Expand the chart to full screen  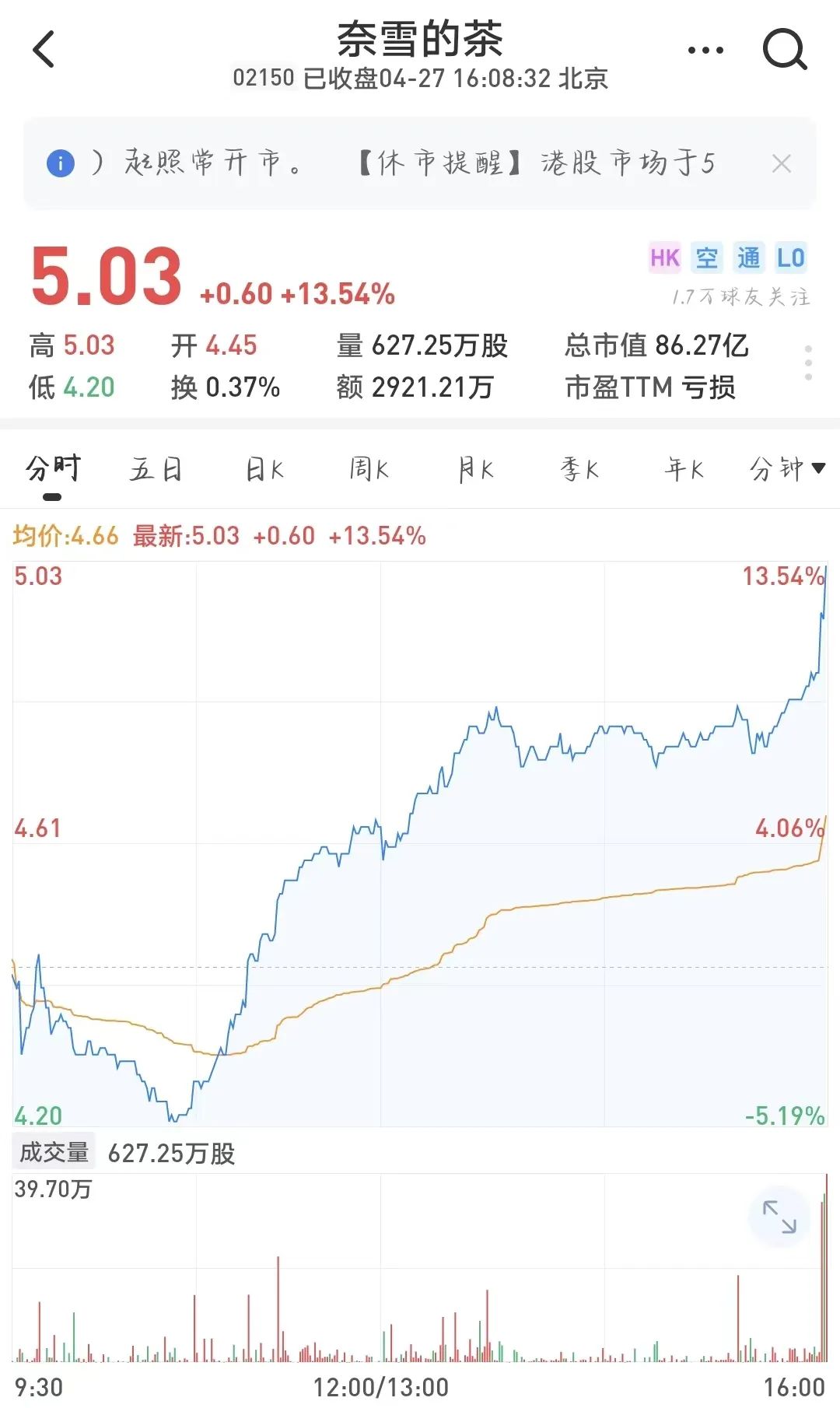[779, 1217]
